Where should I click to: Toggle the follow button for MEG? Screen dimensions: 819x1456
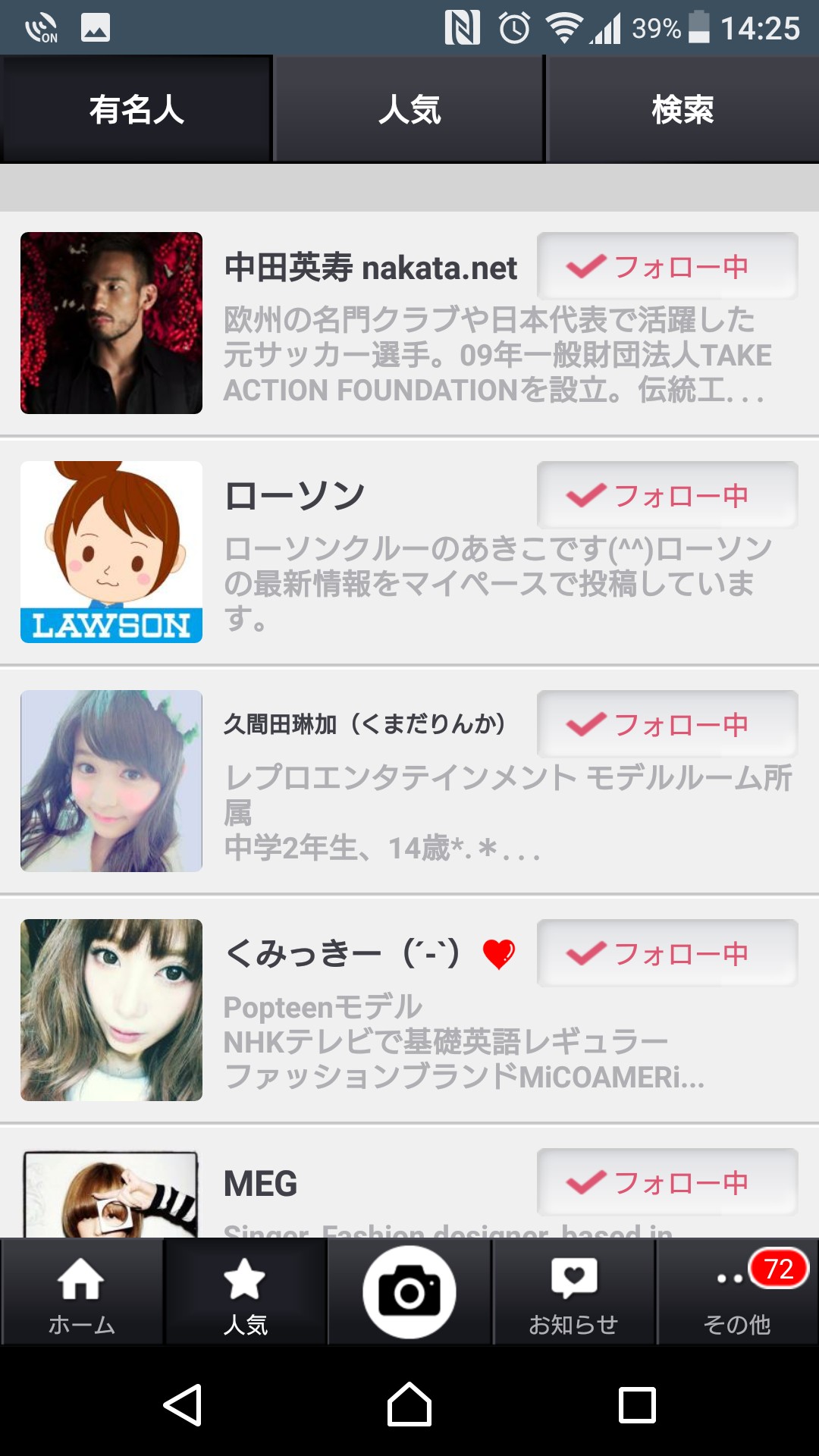pos(667,1182)
